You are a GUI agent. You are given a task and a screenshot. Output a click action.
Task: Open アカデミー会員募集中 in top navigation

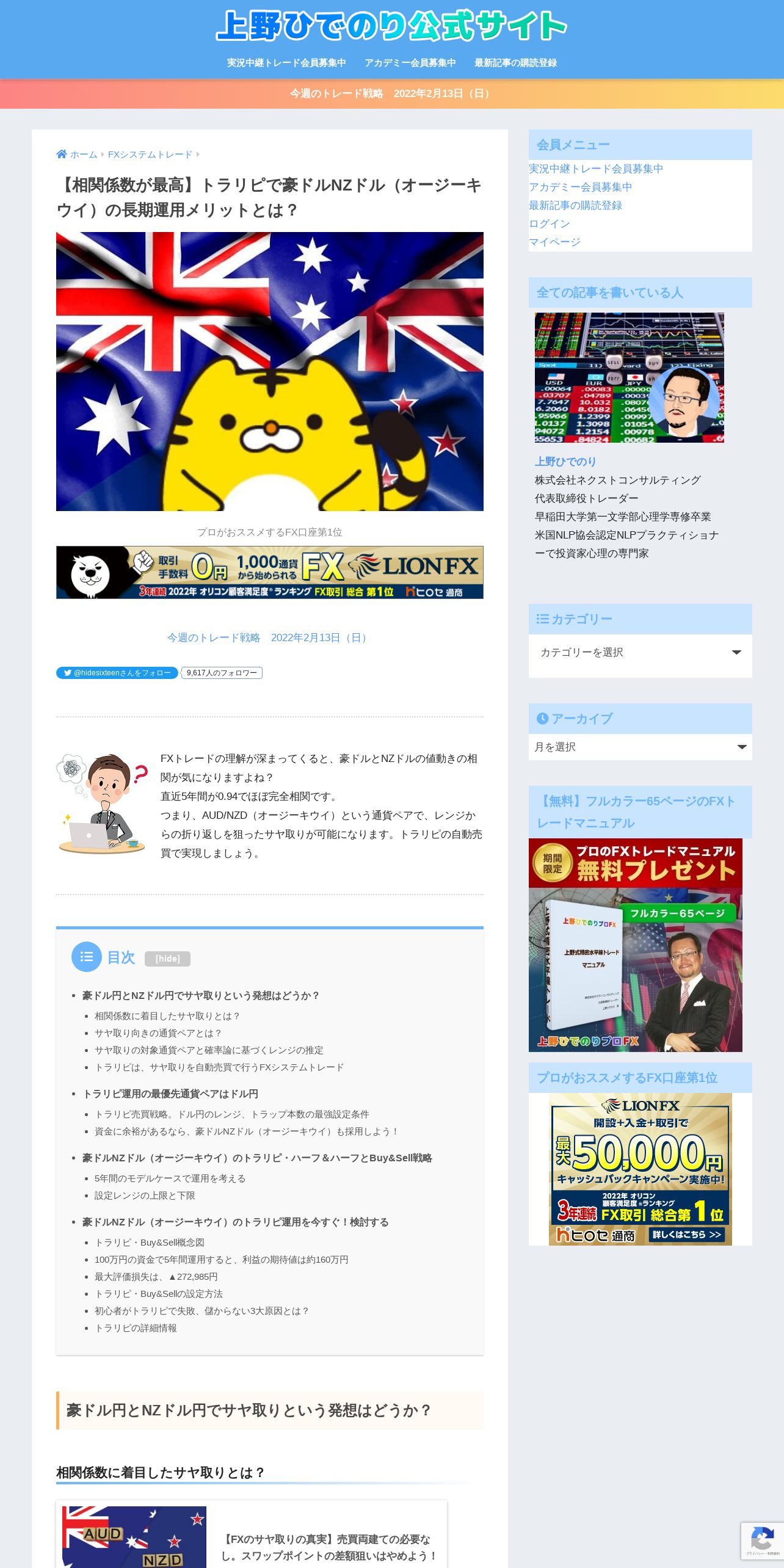point(410,63)
